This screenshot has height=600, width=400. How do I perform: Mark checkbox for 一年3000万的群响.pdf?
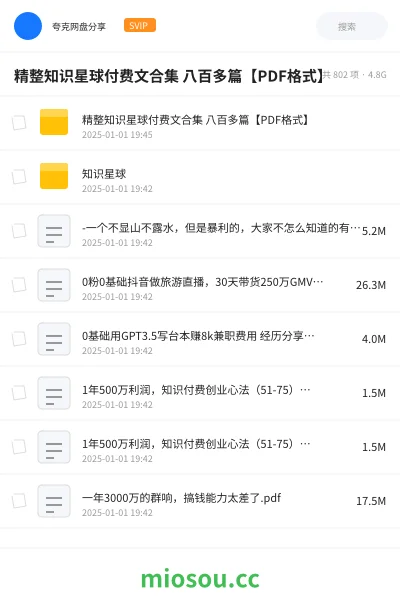click(x=19, y=501)
